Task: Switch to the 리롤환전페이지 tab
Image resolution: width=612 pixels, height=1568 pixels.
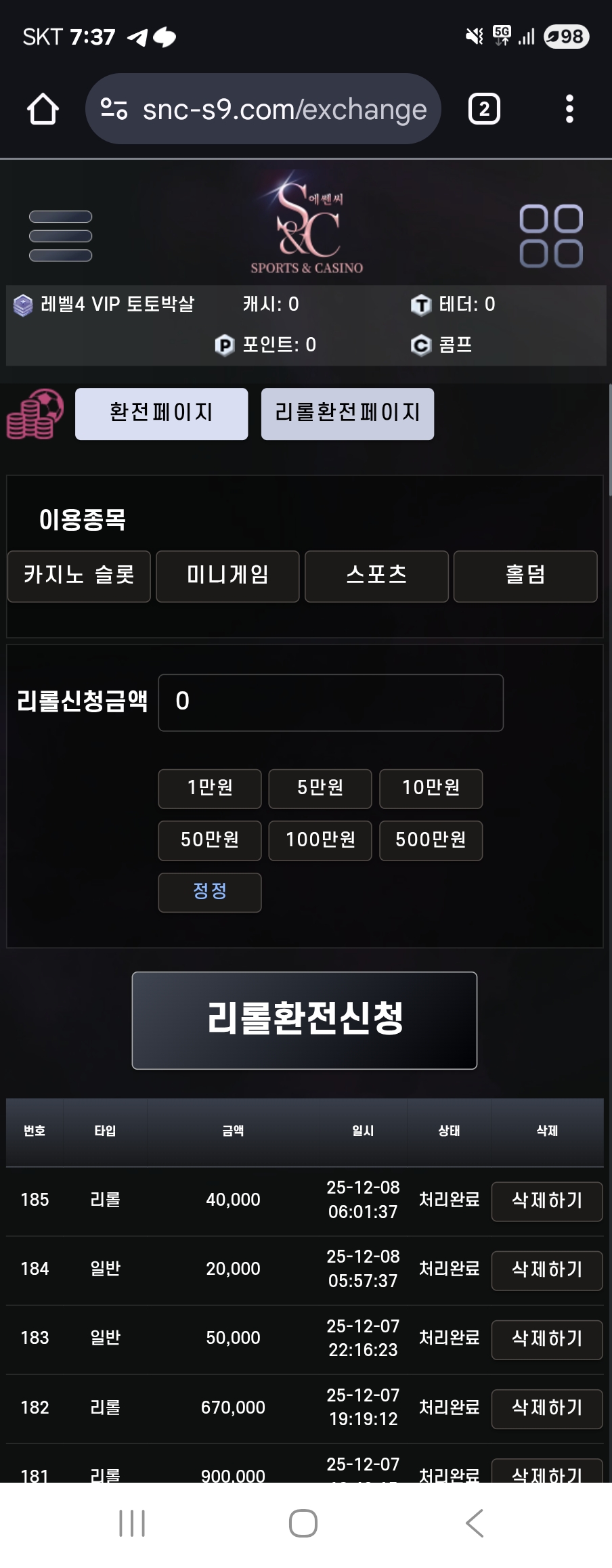Action: pyautogui.click(x=347, y=414)
